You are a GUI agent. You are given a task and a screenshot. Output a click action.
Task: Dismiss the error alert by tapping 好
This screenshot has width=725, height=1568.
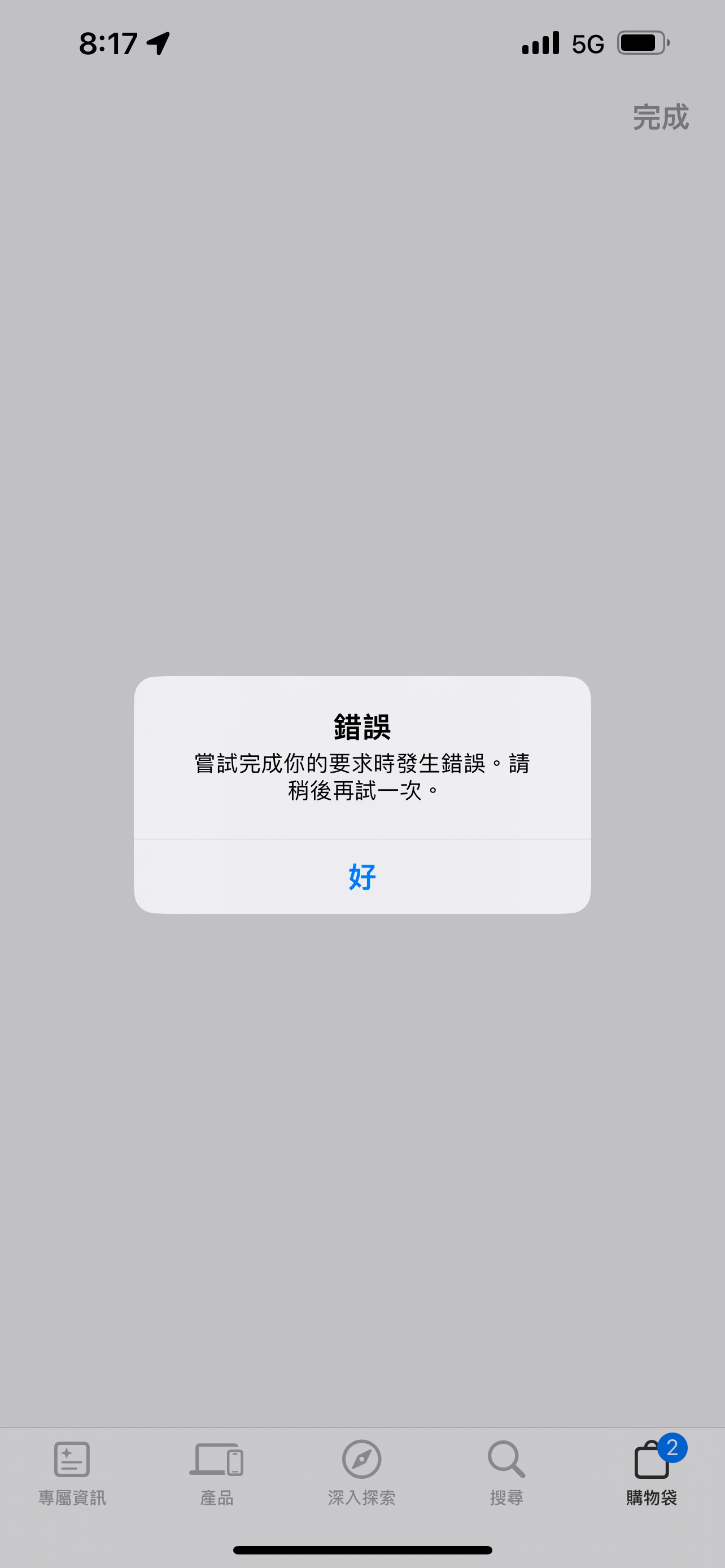362,877
